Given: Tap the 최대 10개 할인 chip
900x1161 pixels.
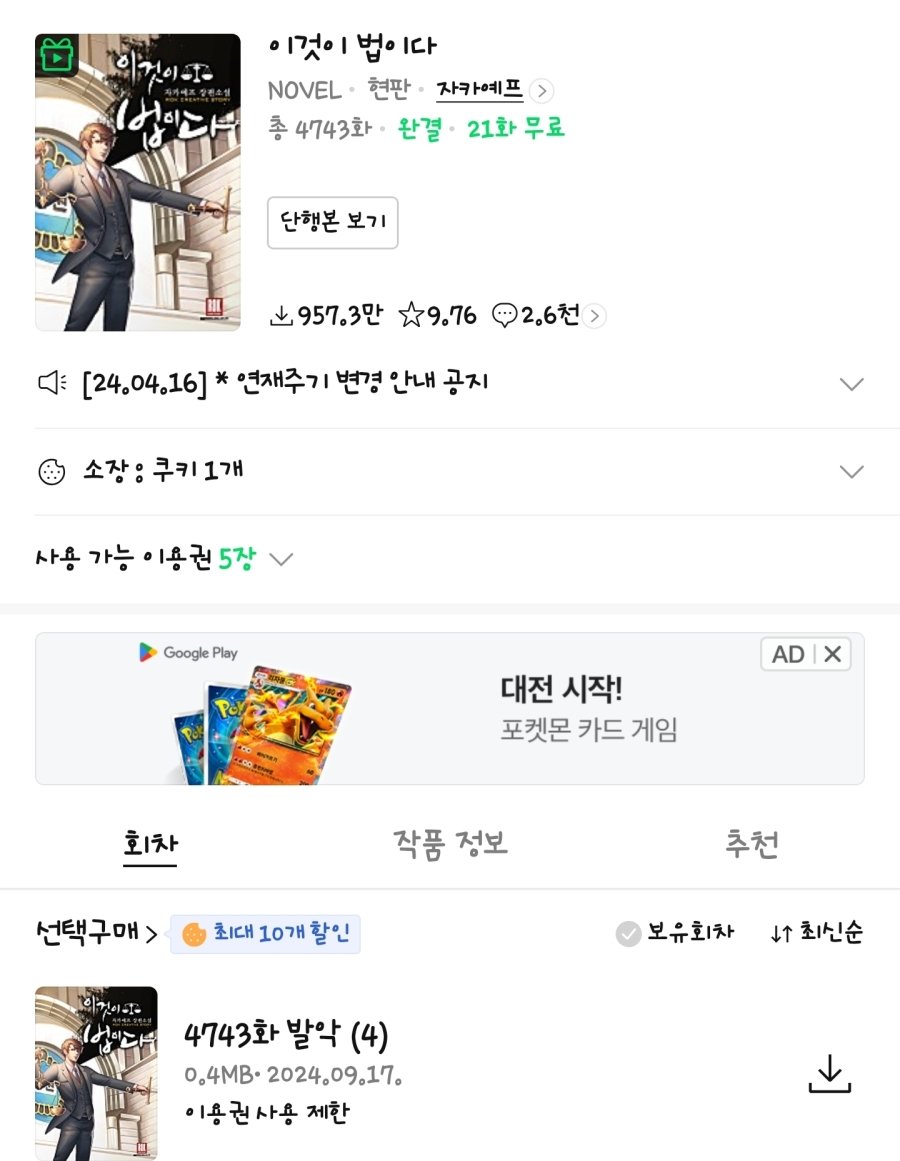Looking at the screenshot, I should (x=265, y=934).
